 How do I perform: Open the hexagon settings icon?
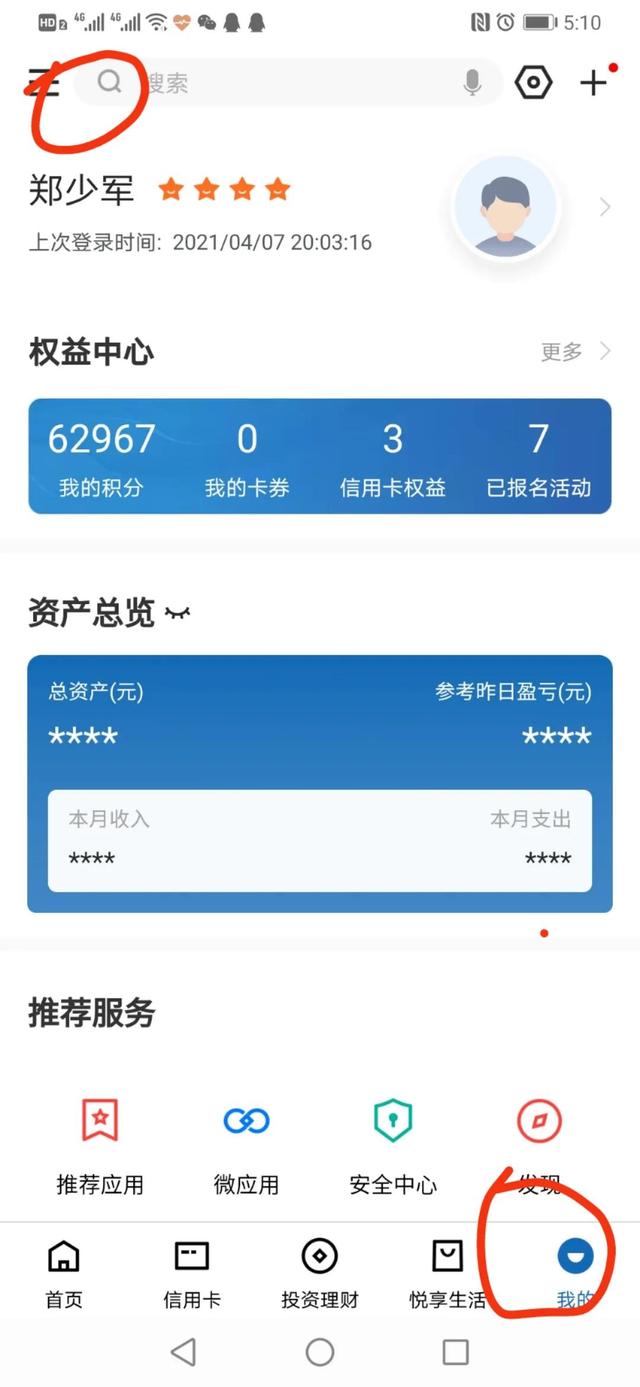[533, 82]
